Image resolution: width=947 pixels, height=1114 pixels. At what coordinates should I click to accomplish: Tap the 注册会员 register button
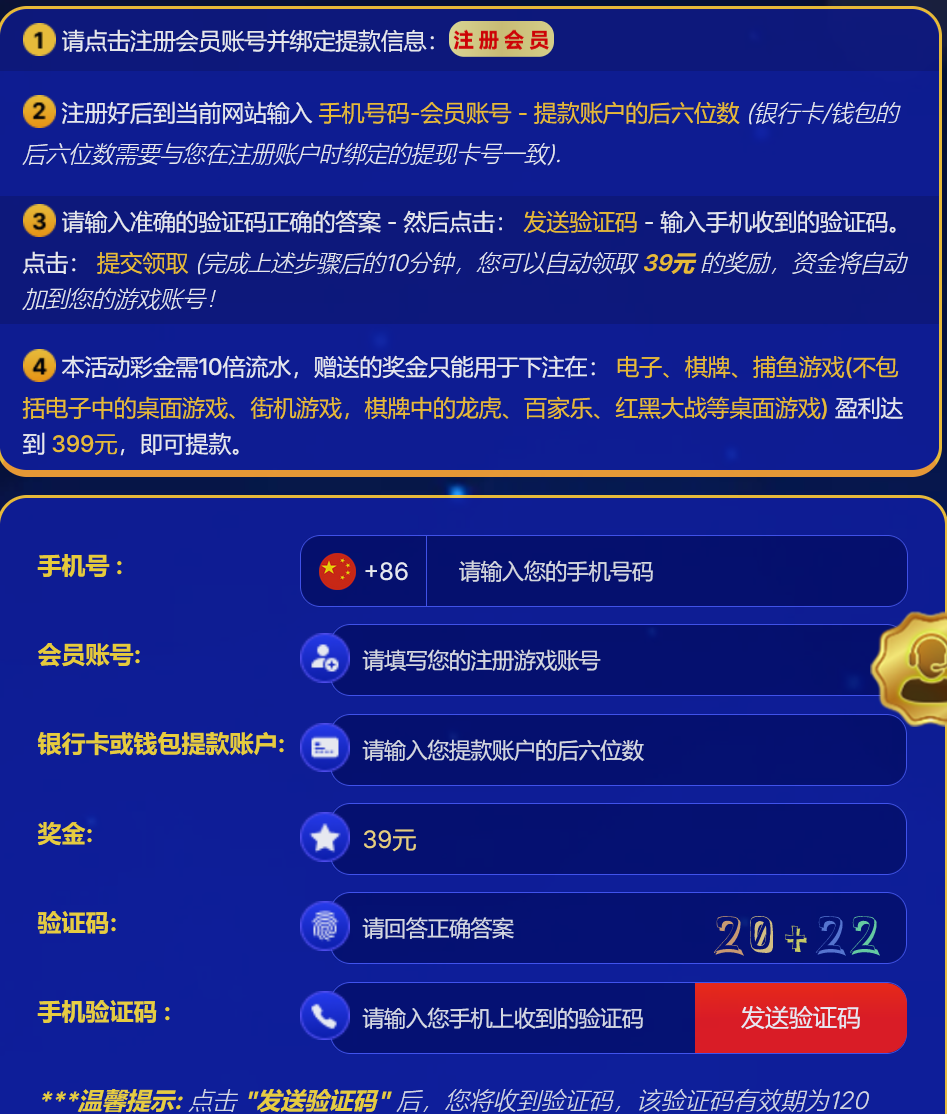[501, 40]
